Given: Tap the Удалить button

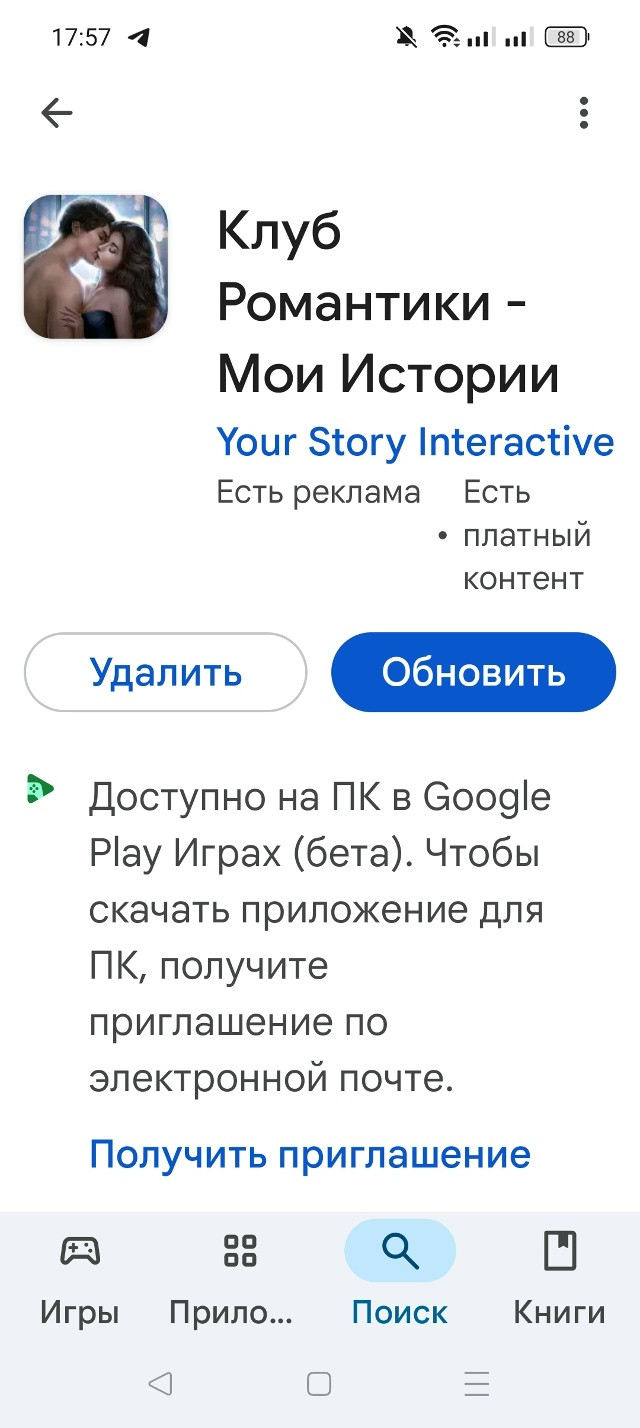Looking at the screenshot, I should coord(165,672).
